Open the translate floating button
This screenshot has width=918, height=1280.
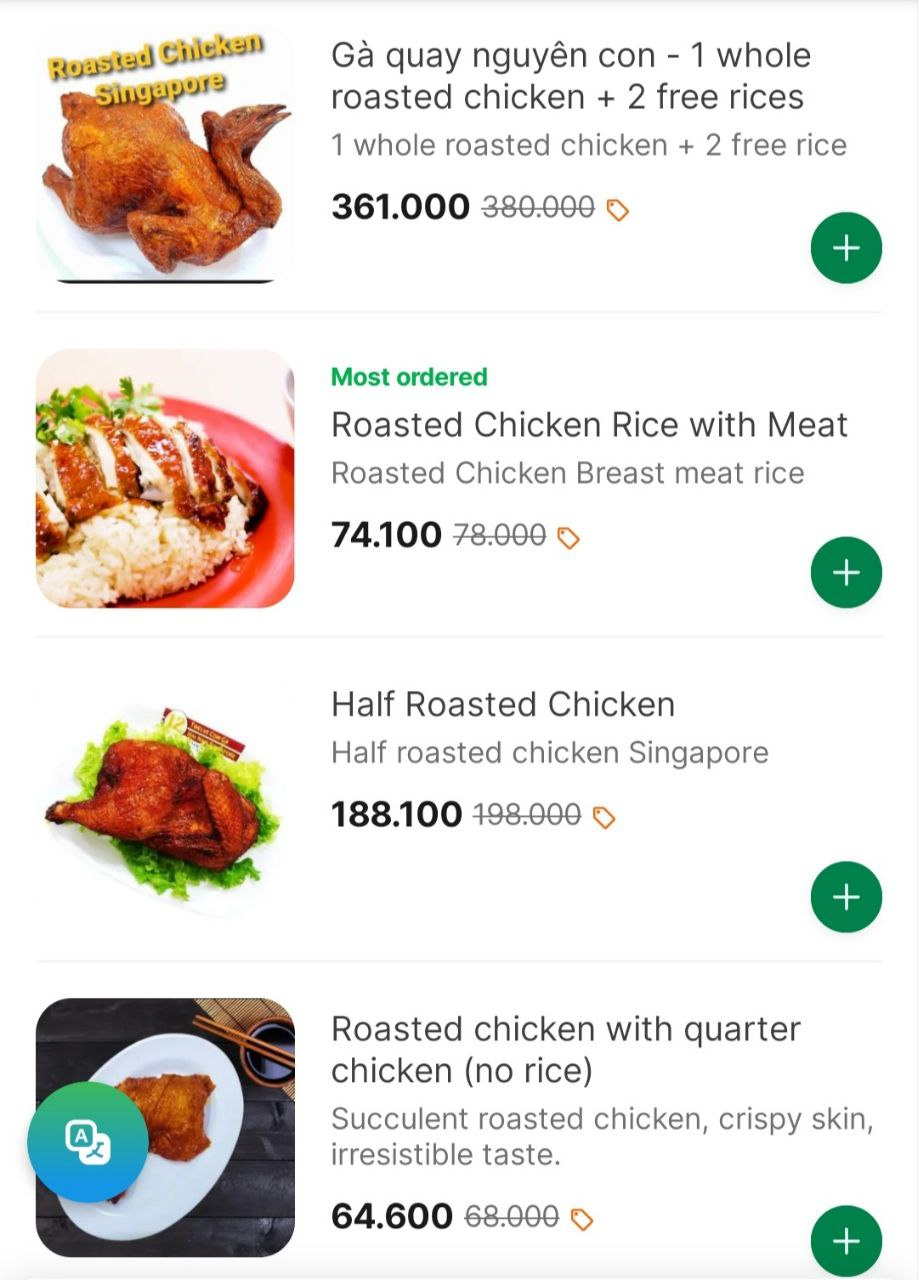[88, 1141]
